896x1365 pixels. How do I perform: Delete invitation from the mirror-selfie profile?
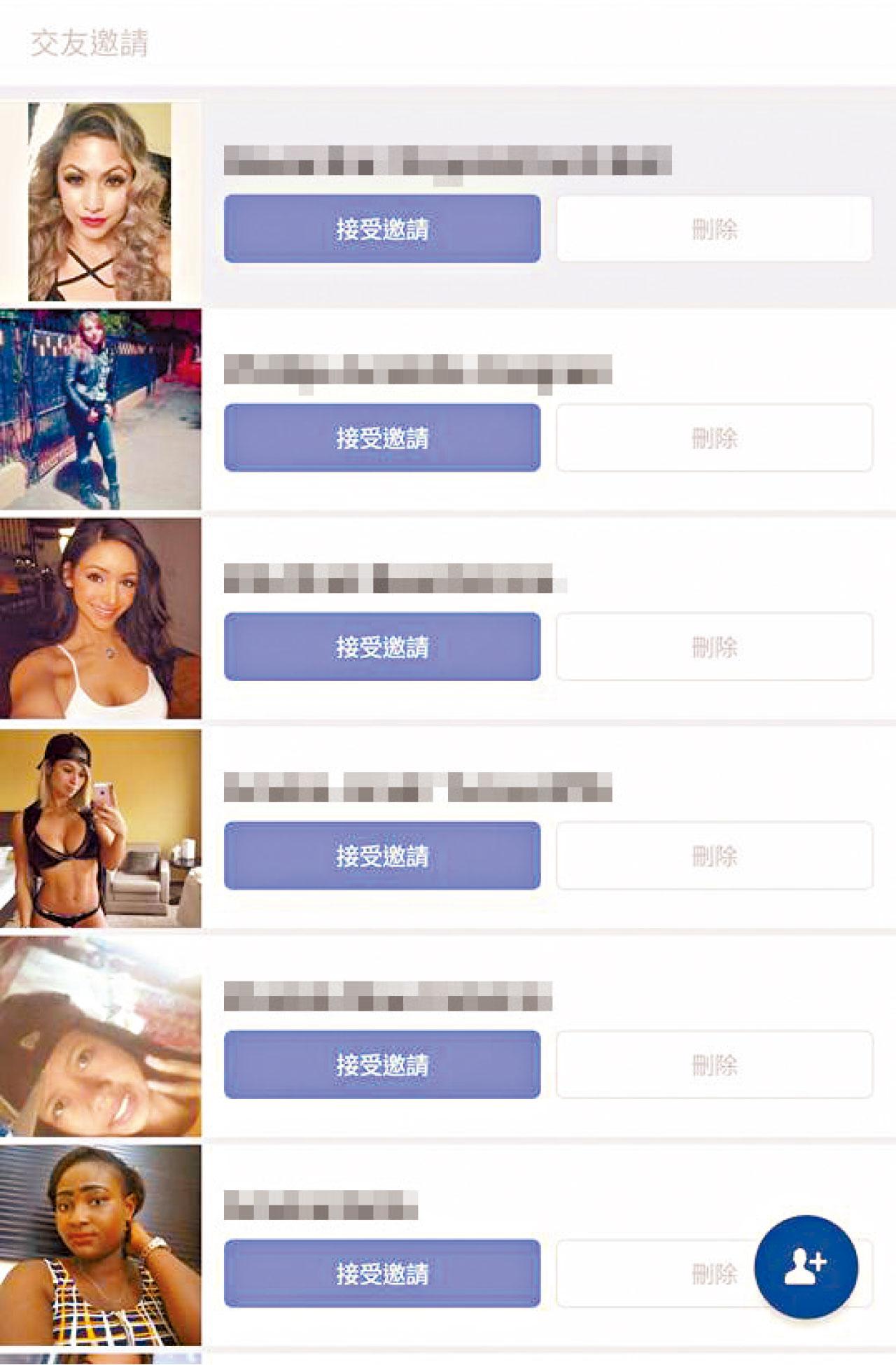click(714, 855)
